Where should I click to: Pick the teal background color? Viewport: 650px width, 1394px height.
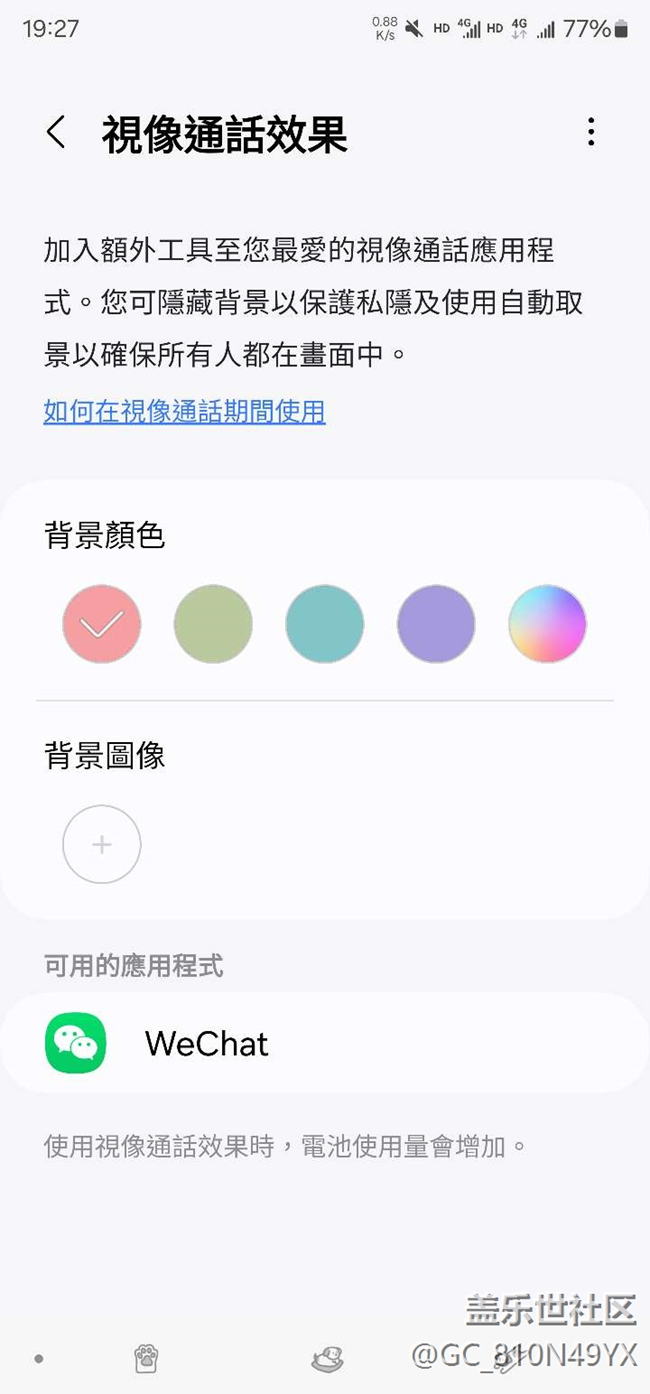[324, 624]
